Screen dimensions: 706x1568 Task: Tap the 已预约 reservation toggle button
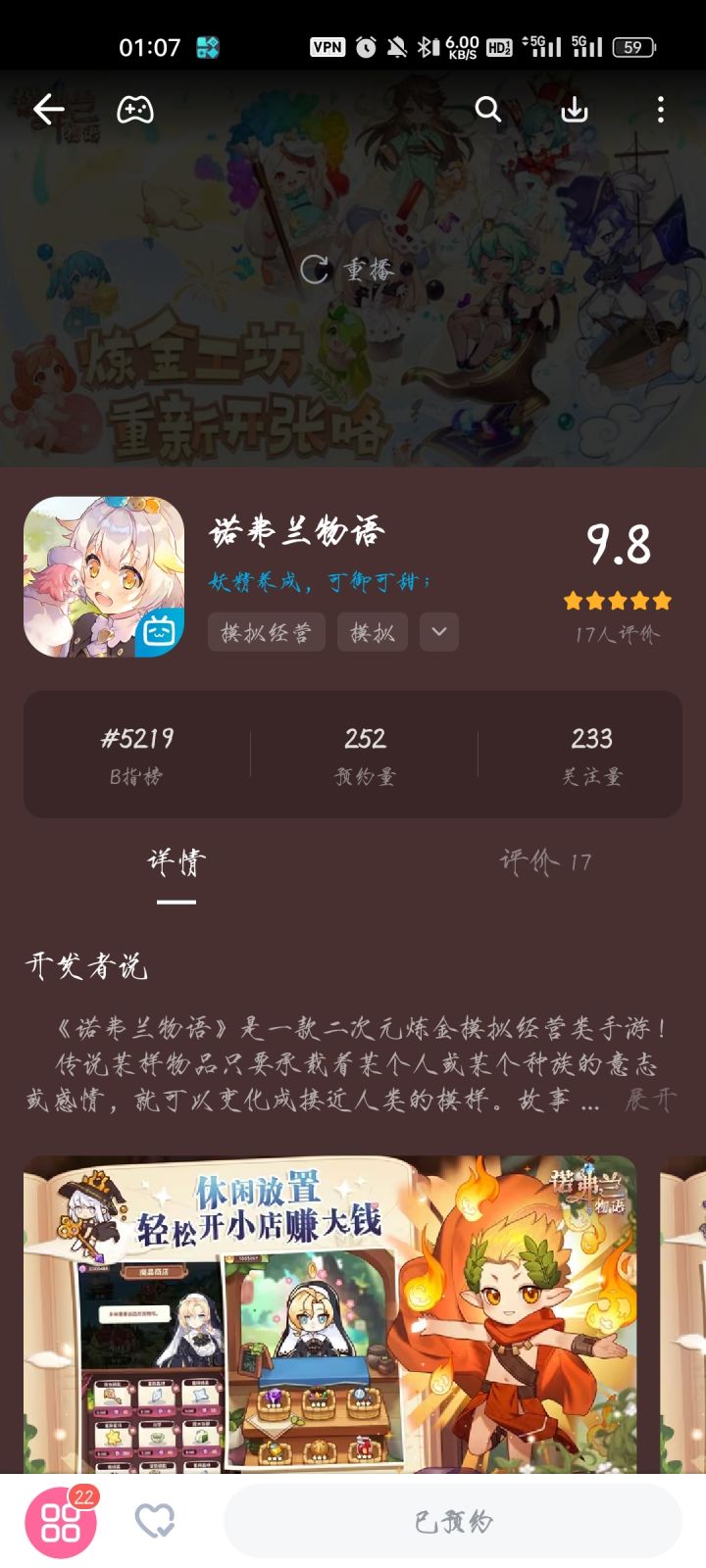click(451, 1521)
